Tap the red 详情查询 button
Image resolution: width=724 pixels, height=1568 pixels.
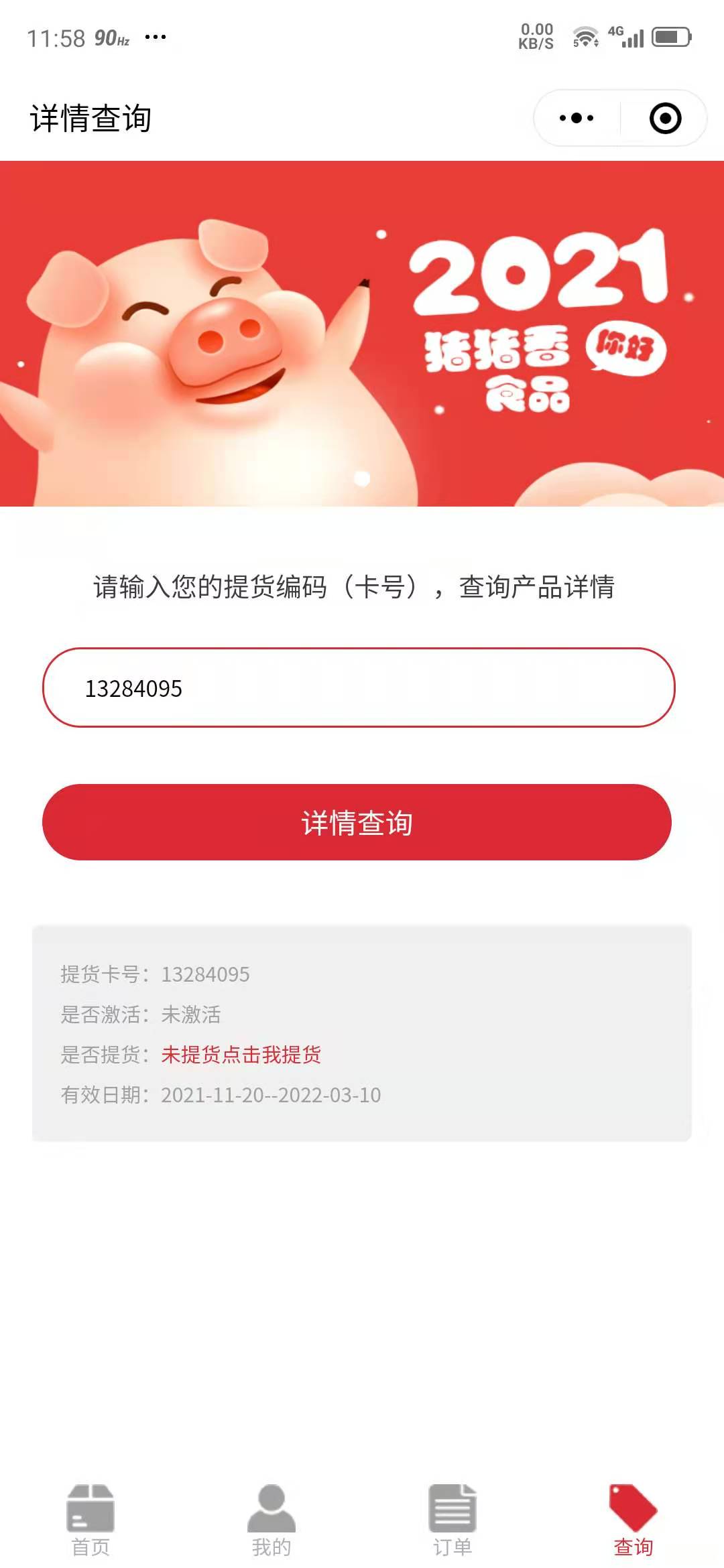357,822
